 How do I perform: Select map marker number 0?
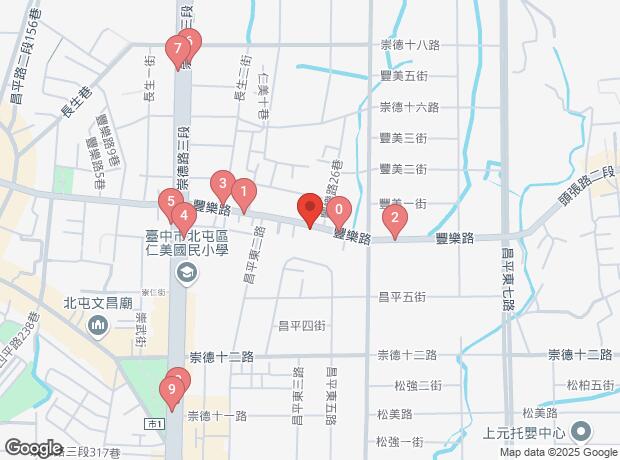[x=340, y=210]
